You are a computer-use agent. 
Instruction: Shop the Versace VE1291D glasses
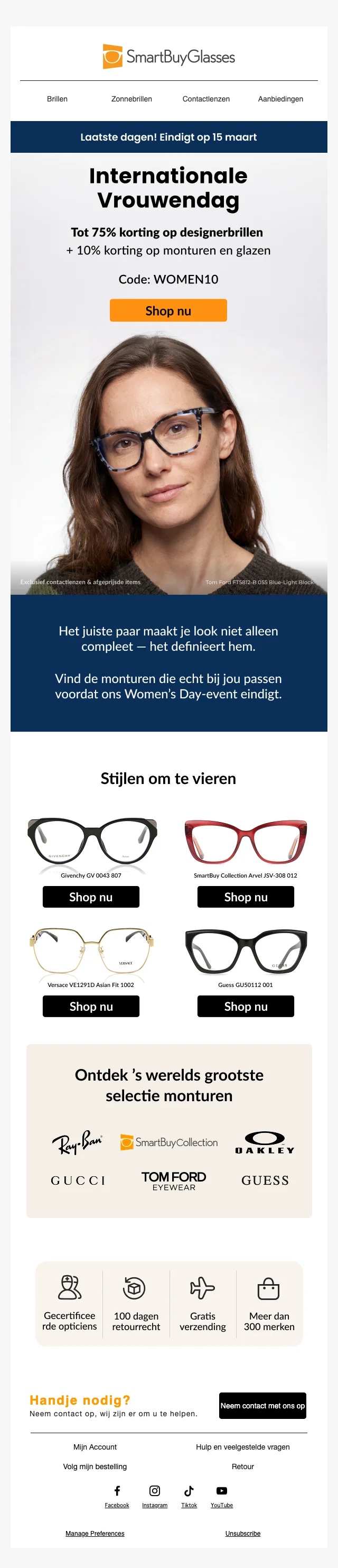click(91, 1006)
